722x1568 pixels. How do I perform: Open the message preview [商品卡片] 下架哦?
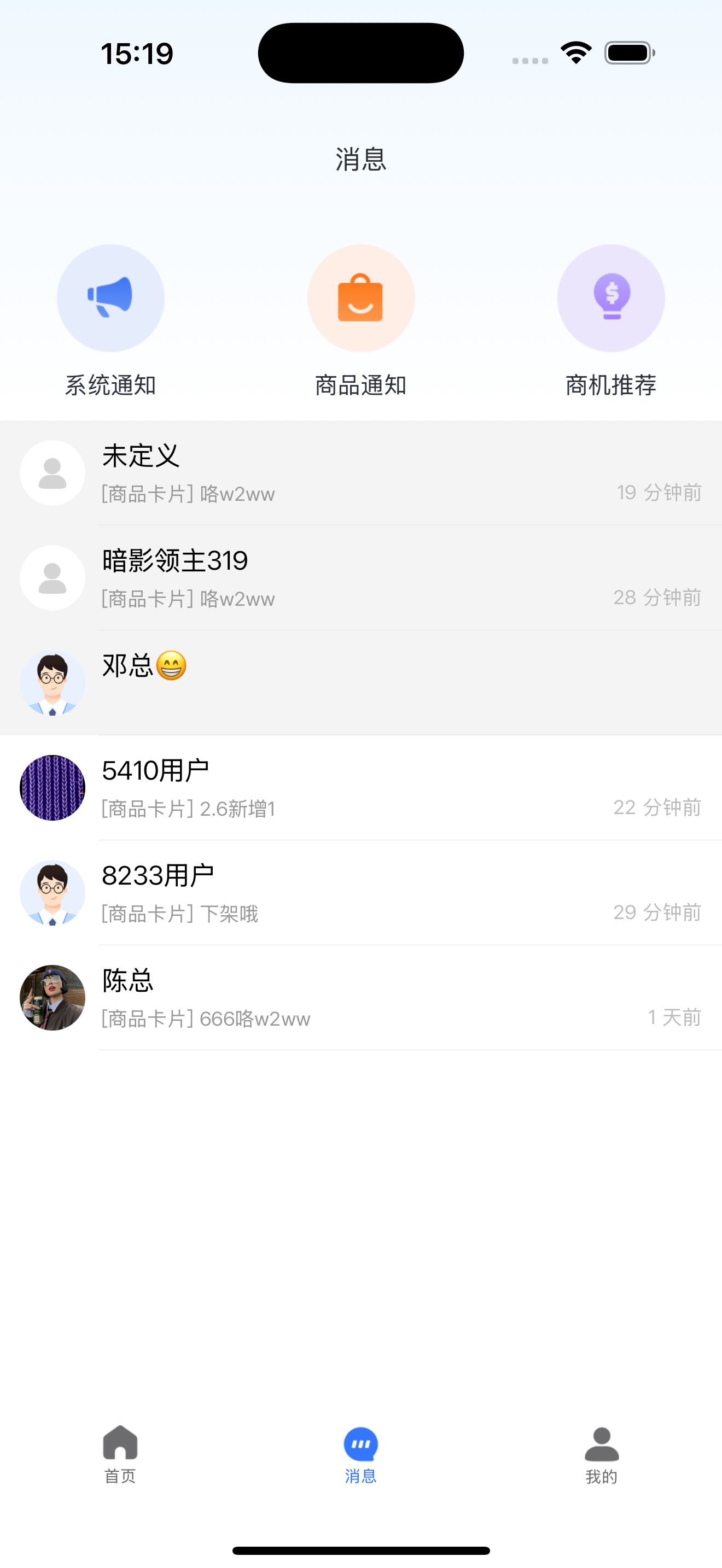click(179, 913)
